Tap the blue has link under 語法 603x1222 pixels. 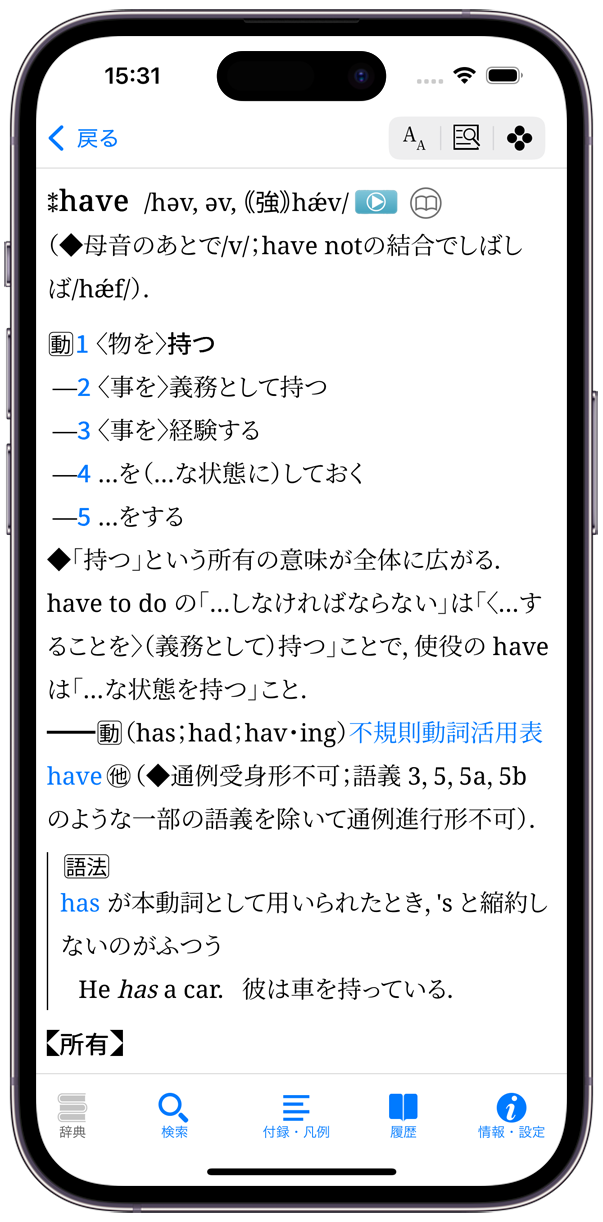click(80, 903)
